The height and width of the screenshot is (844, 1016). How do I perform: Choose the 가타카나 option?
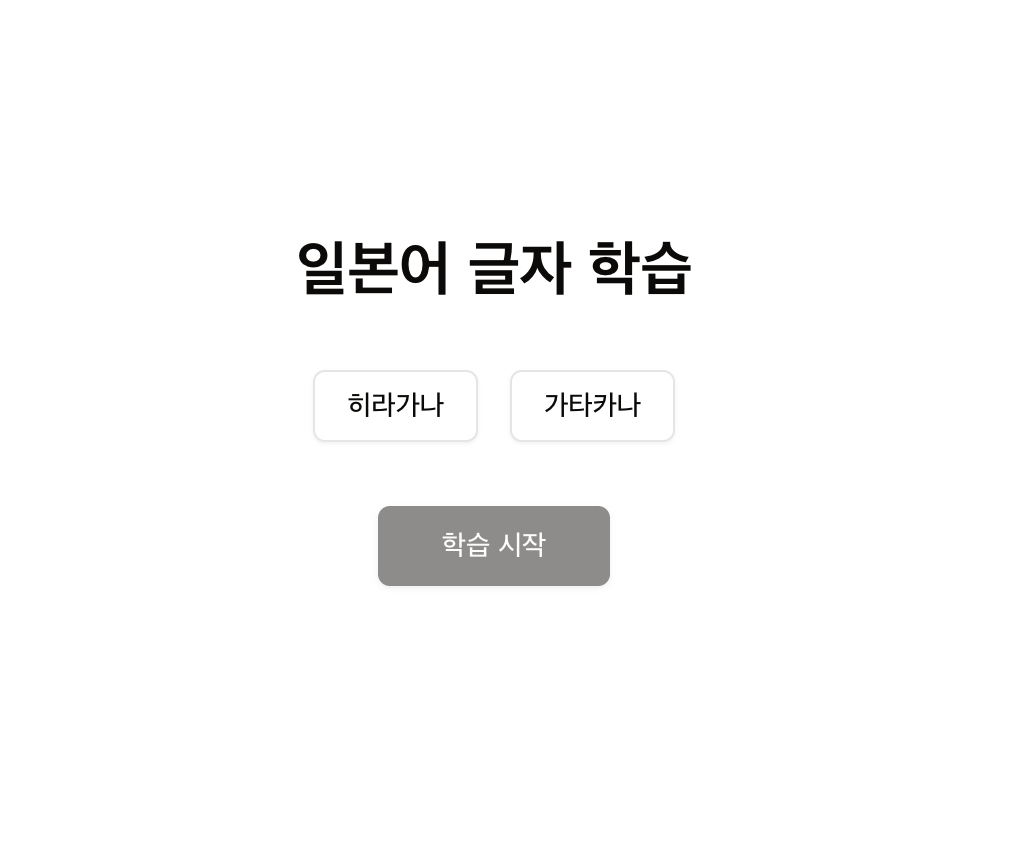pos(592,405)
